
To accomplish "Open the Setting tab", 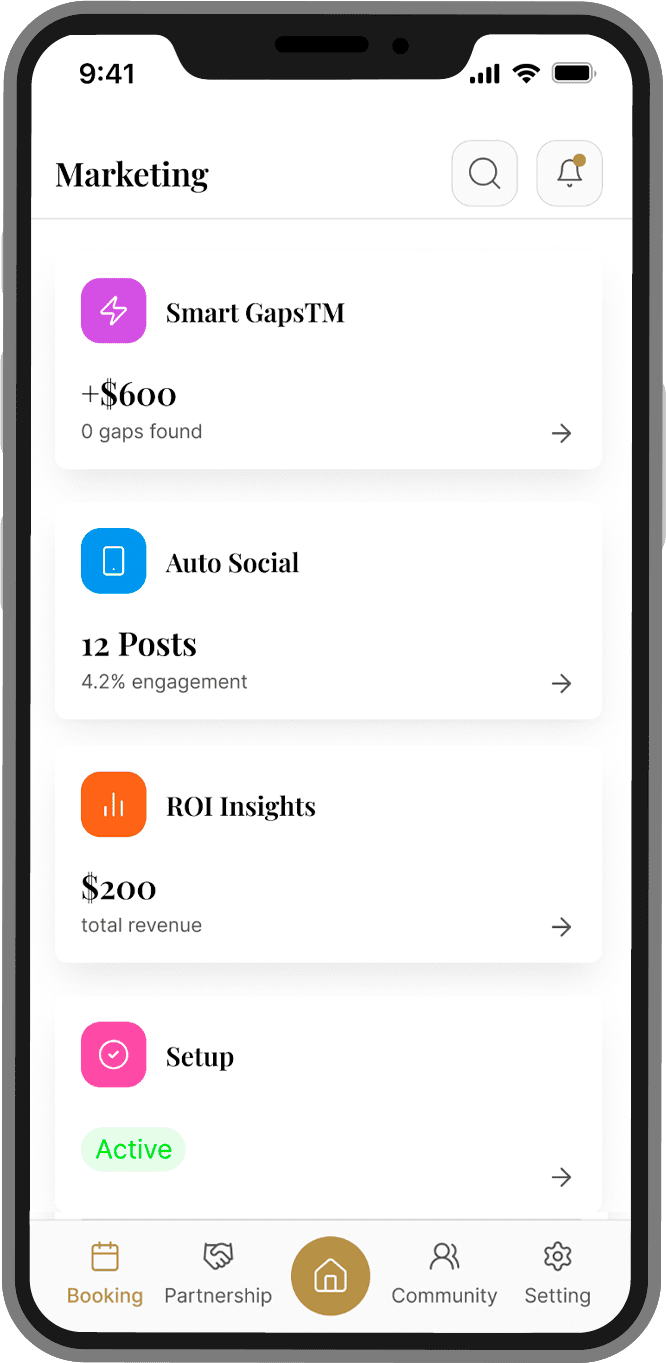I will [557, 1273].
